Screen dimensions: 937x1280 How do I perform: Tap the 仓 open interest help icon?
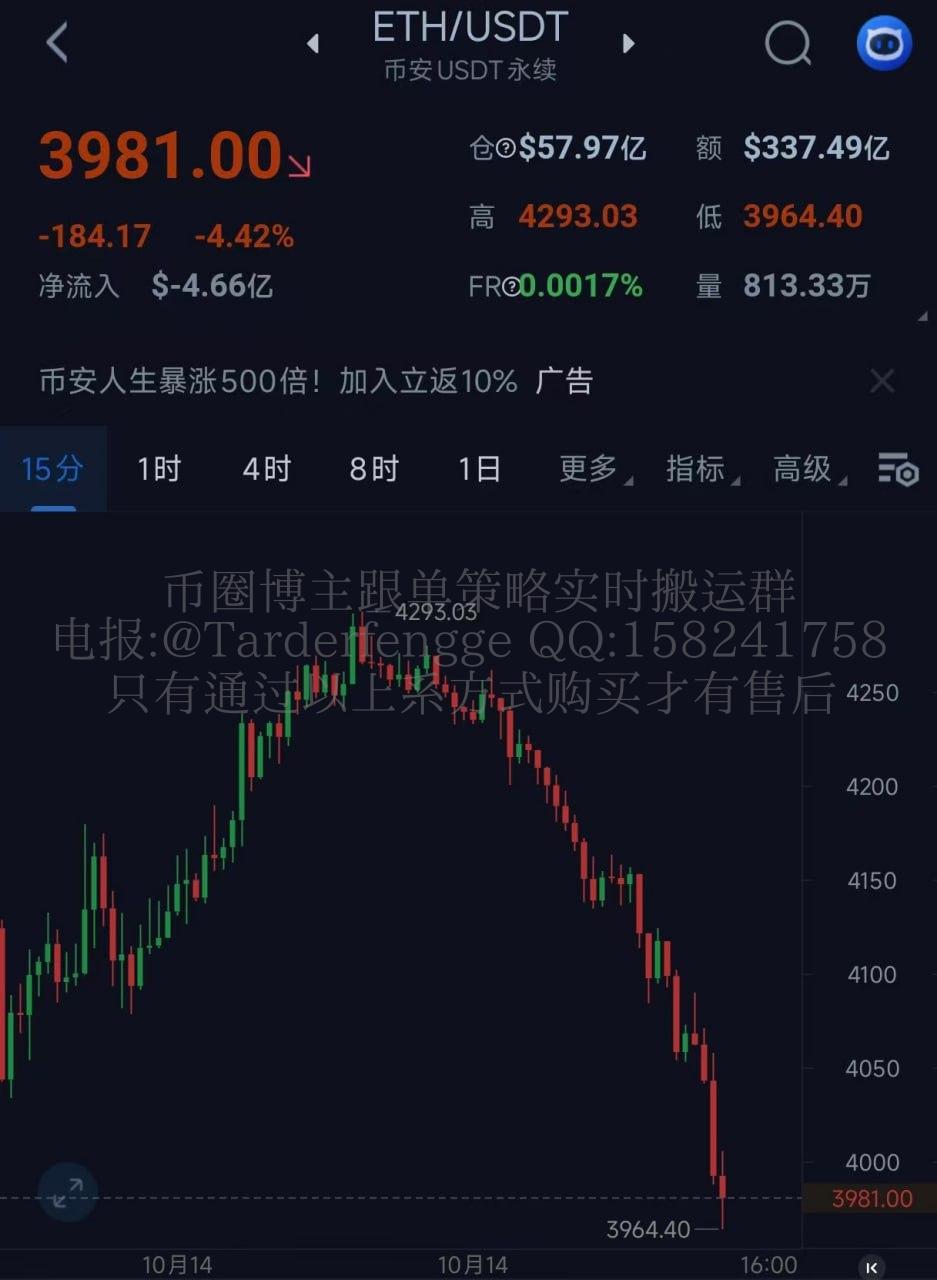click(506, 149)
